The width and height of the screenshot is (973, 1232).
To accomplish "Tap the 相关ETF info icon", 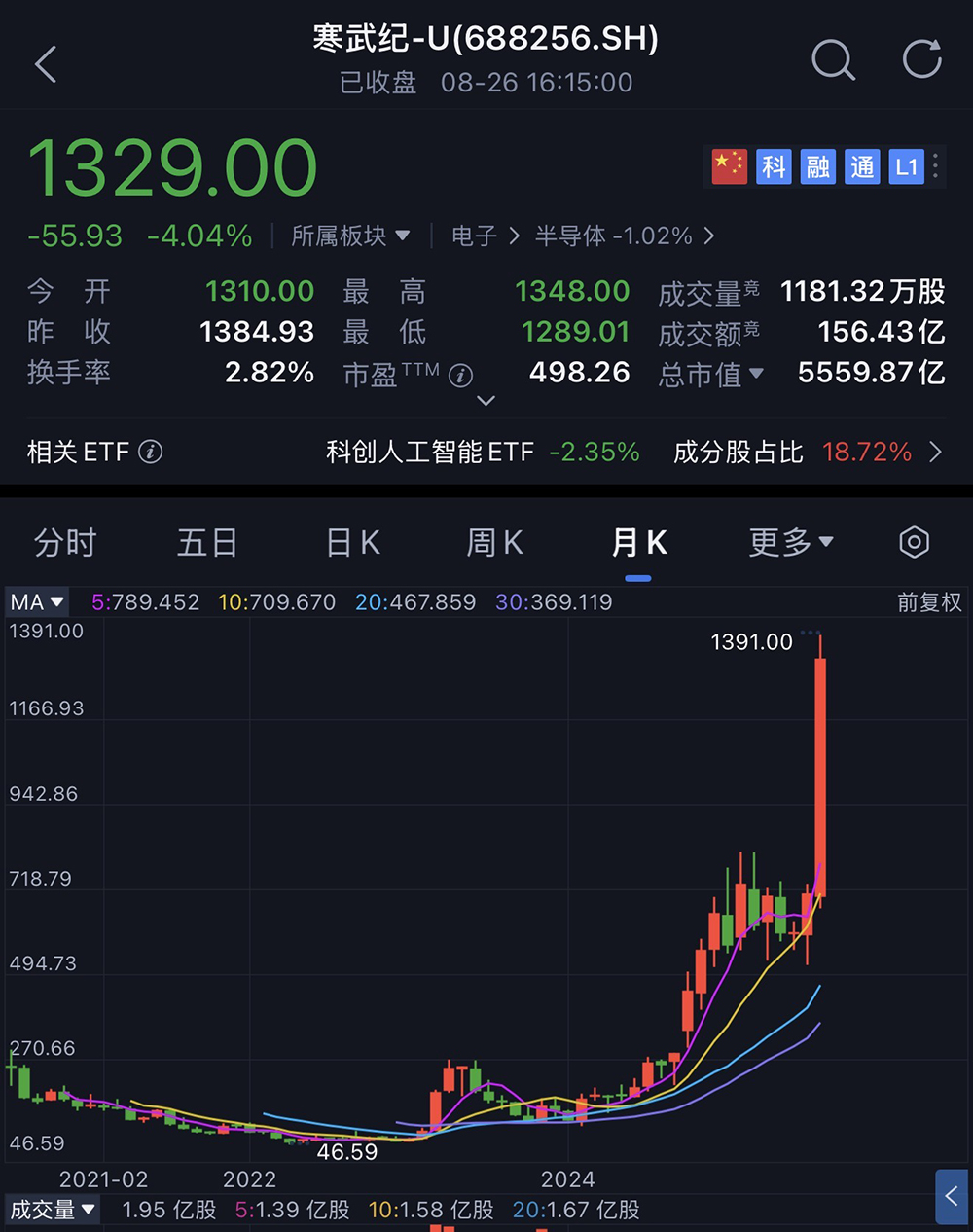I will (x=150, y=451).
